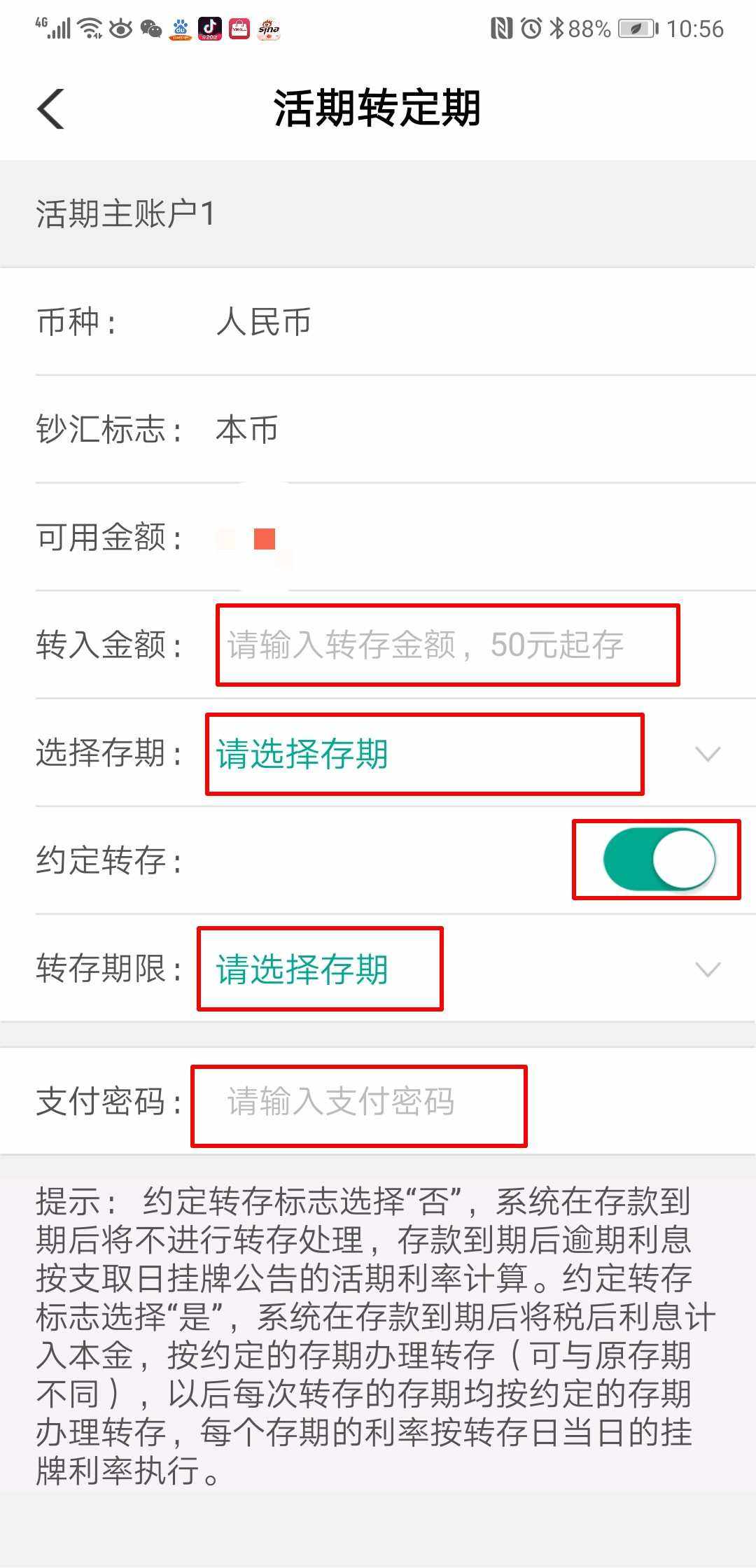The width and height of the screenshot is (756, 1568).
Task: Tap the back arrow to exit 活期转定期
Action: pos(50,108)
